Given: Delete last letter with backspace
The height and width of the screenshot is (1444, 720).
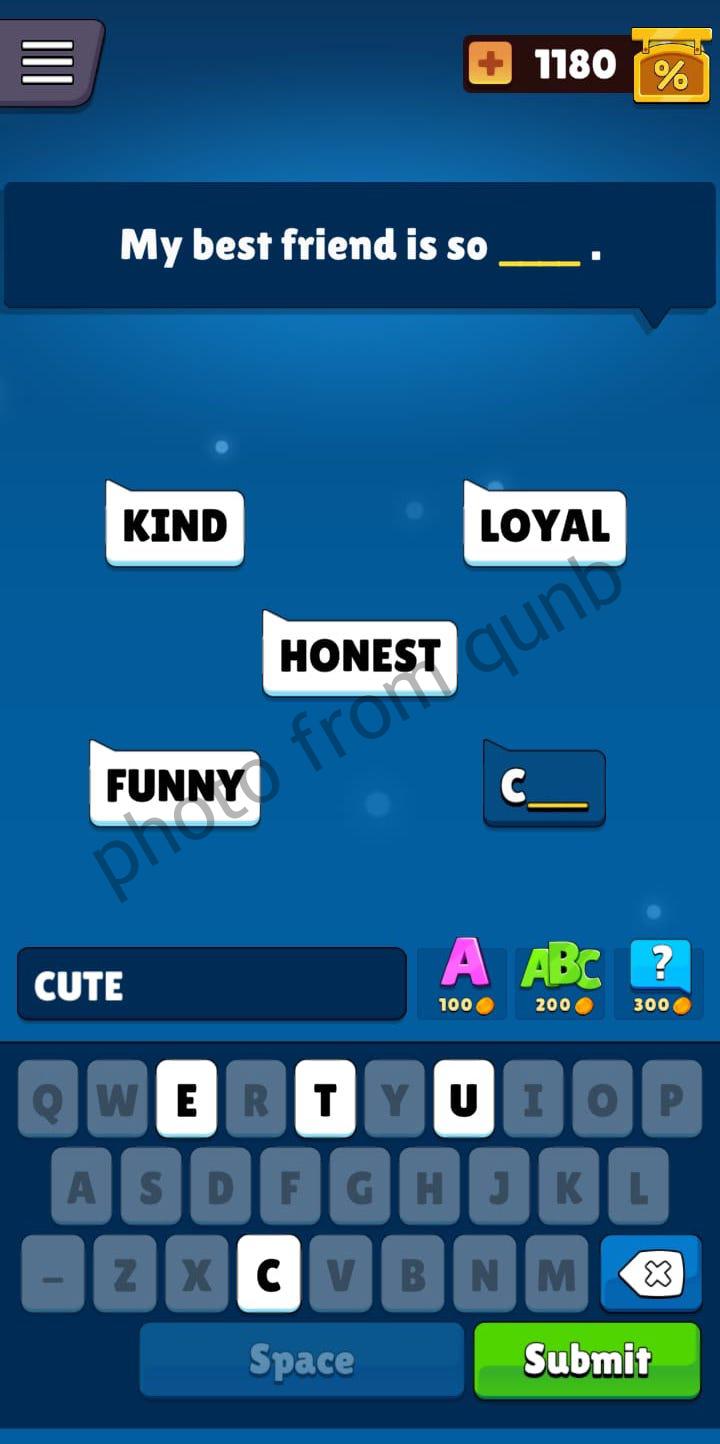Looking at the screenshot, I should 651,1273.
